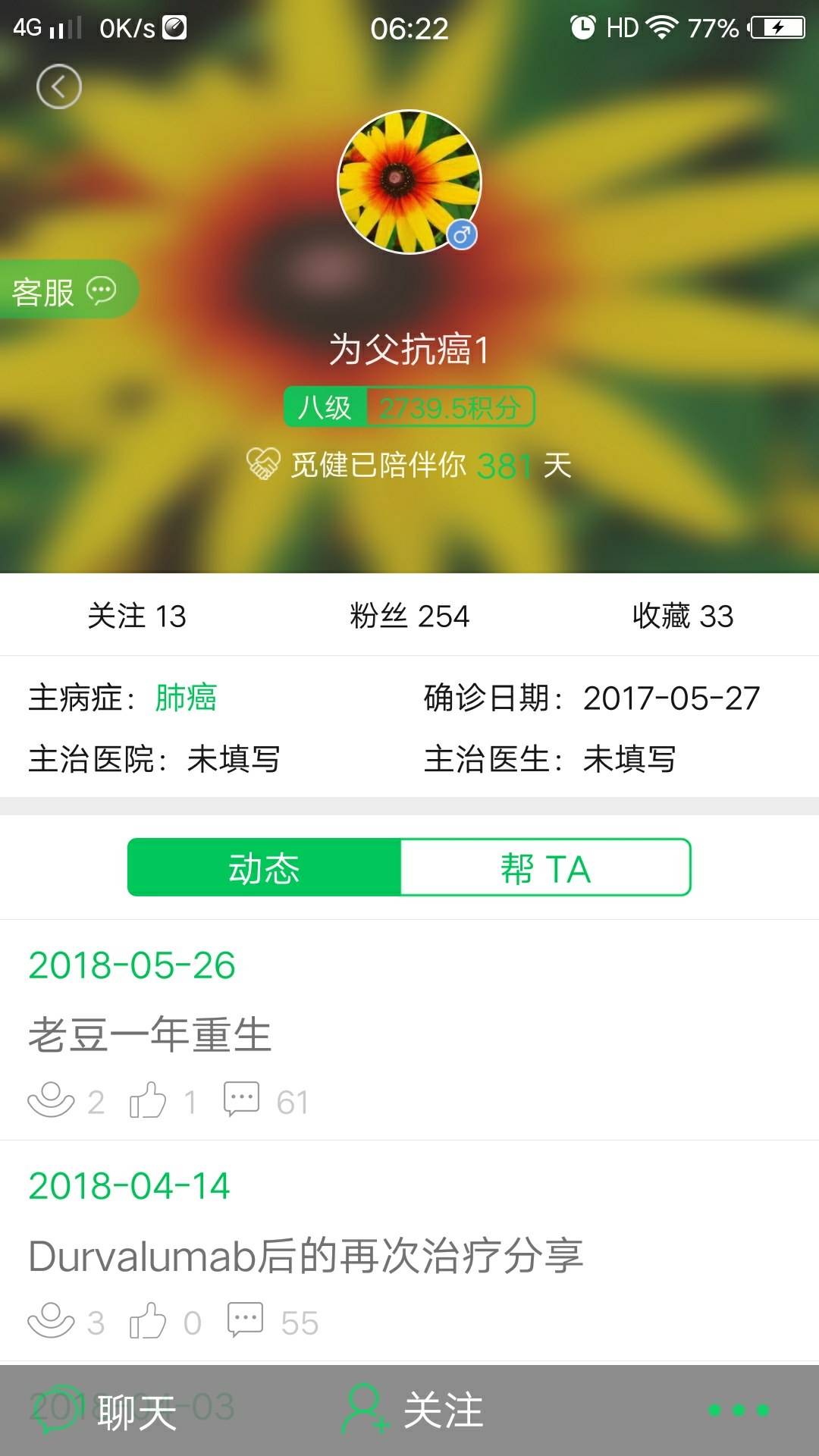Open comments on 老豆一年重生
The width and height of the screenshot is (819, 1456).
coord(242,1100)
